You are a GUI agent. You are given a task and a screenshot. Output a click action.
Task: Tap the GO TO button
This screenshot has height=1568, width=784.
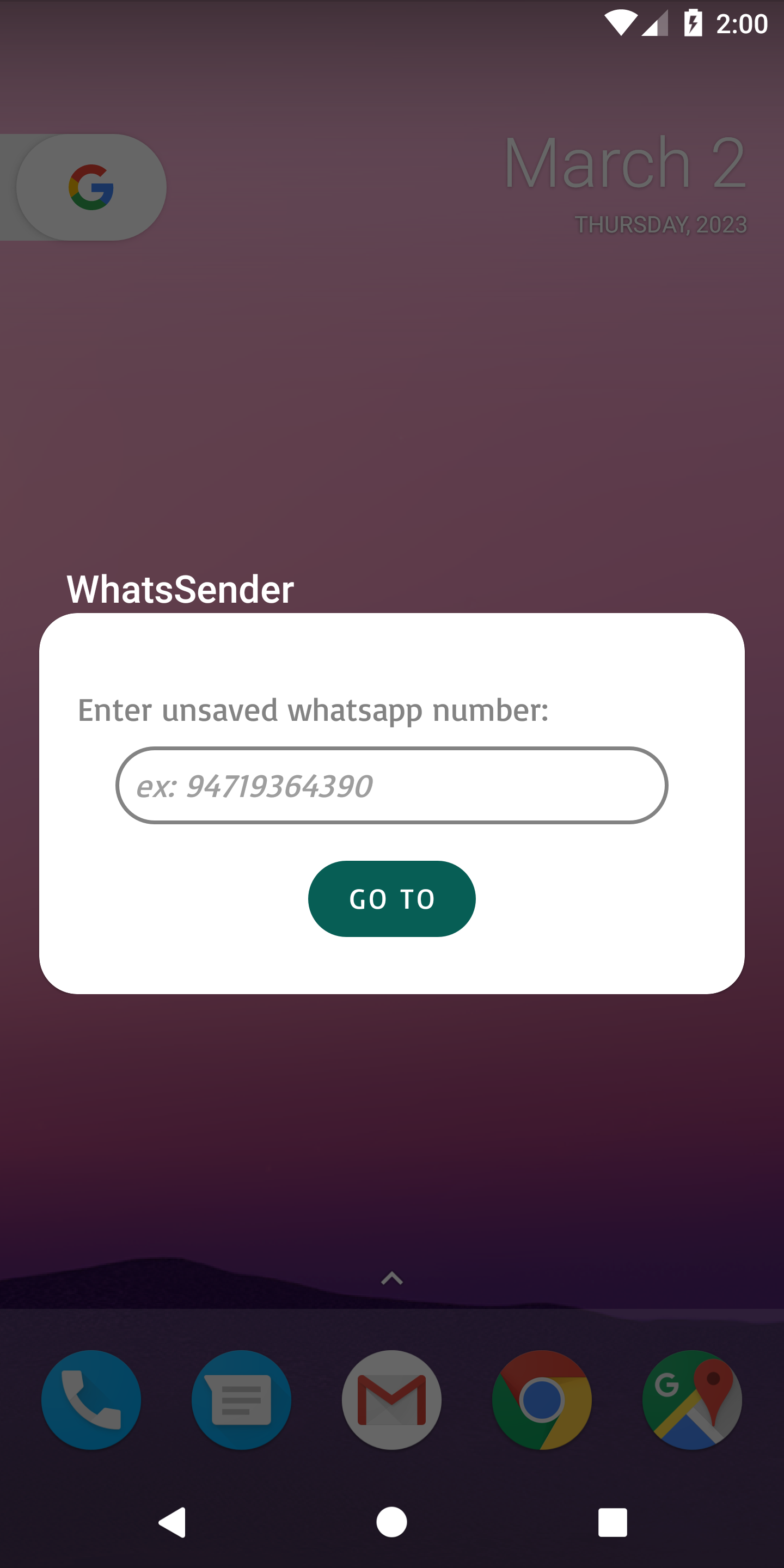(x=391, y=898)
